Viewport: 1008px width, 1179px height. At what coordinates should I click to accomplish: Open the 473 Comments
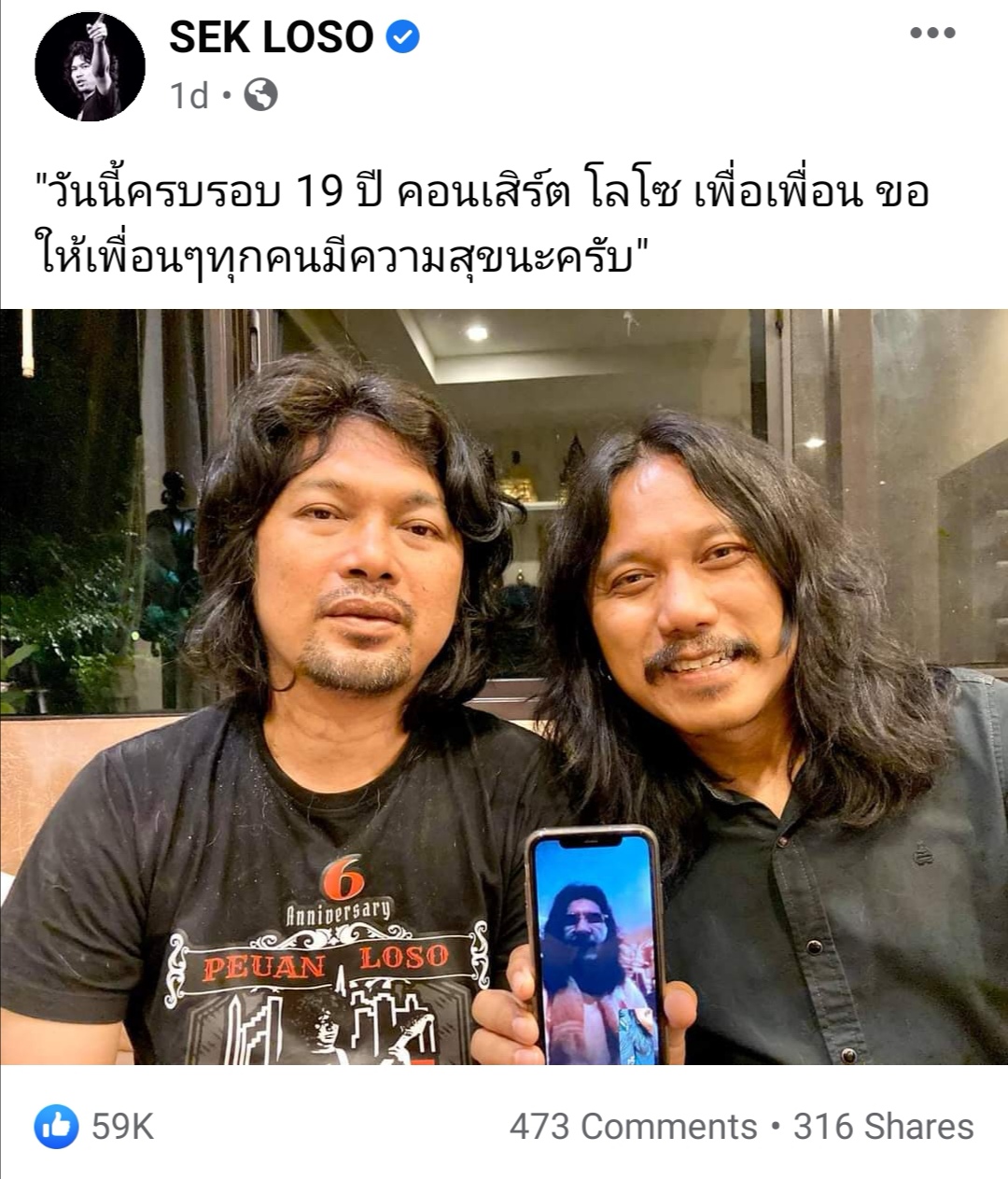632,1127
